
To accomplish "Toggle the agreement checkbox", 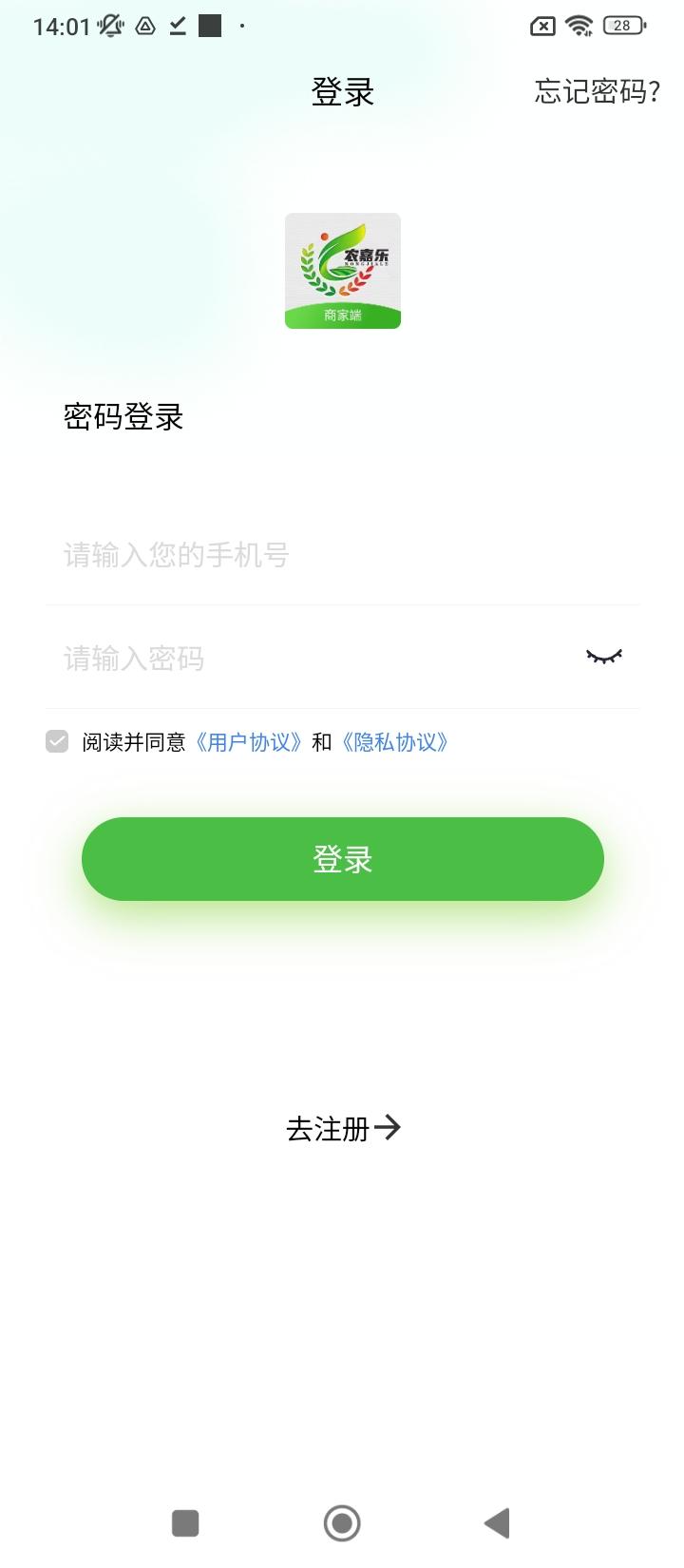I will [58, 742].
